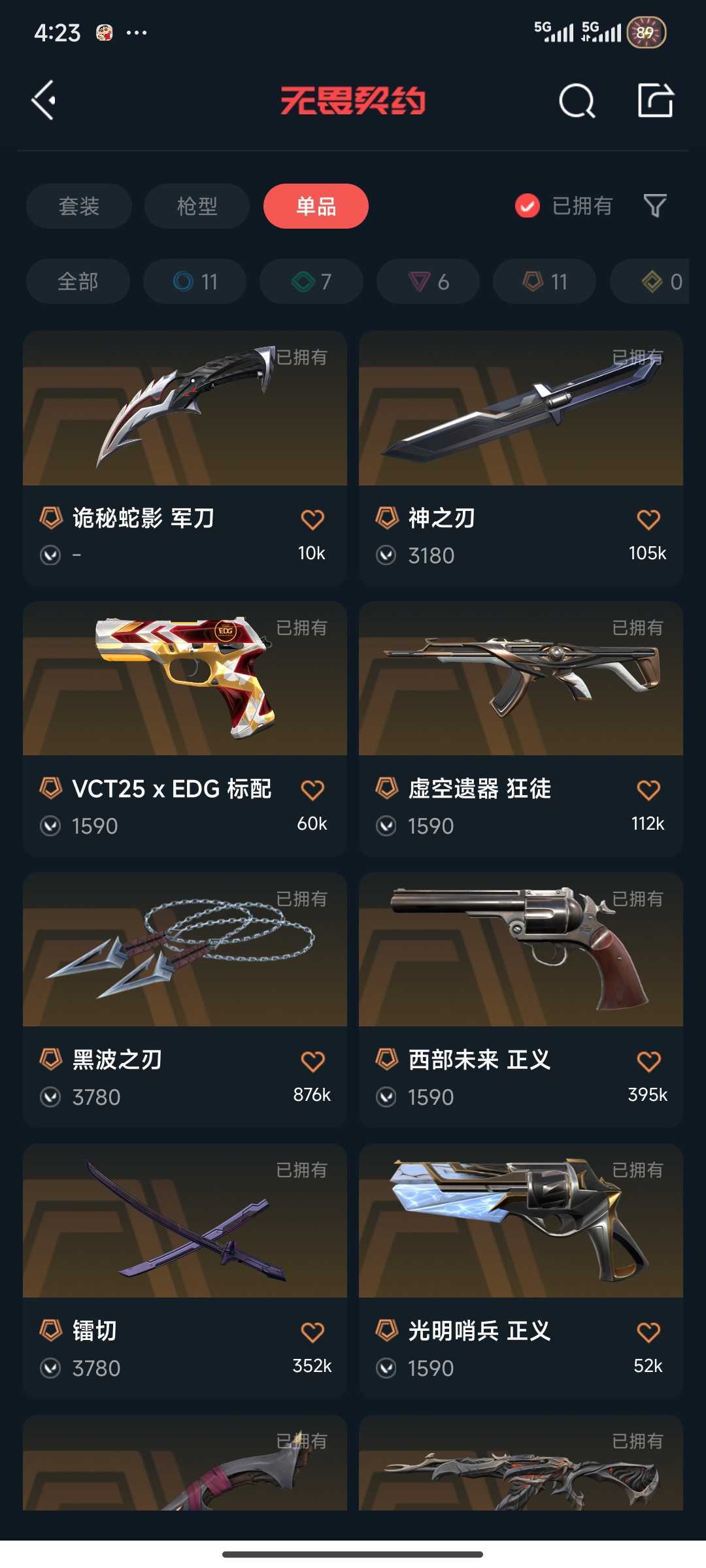This screenshot has height=1568, width=706.
Task: Select the filter chip showing 7
Action: coord(311,282)
